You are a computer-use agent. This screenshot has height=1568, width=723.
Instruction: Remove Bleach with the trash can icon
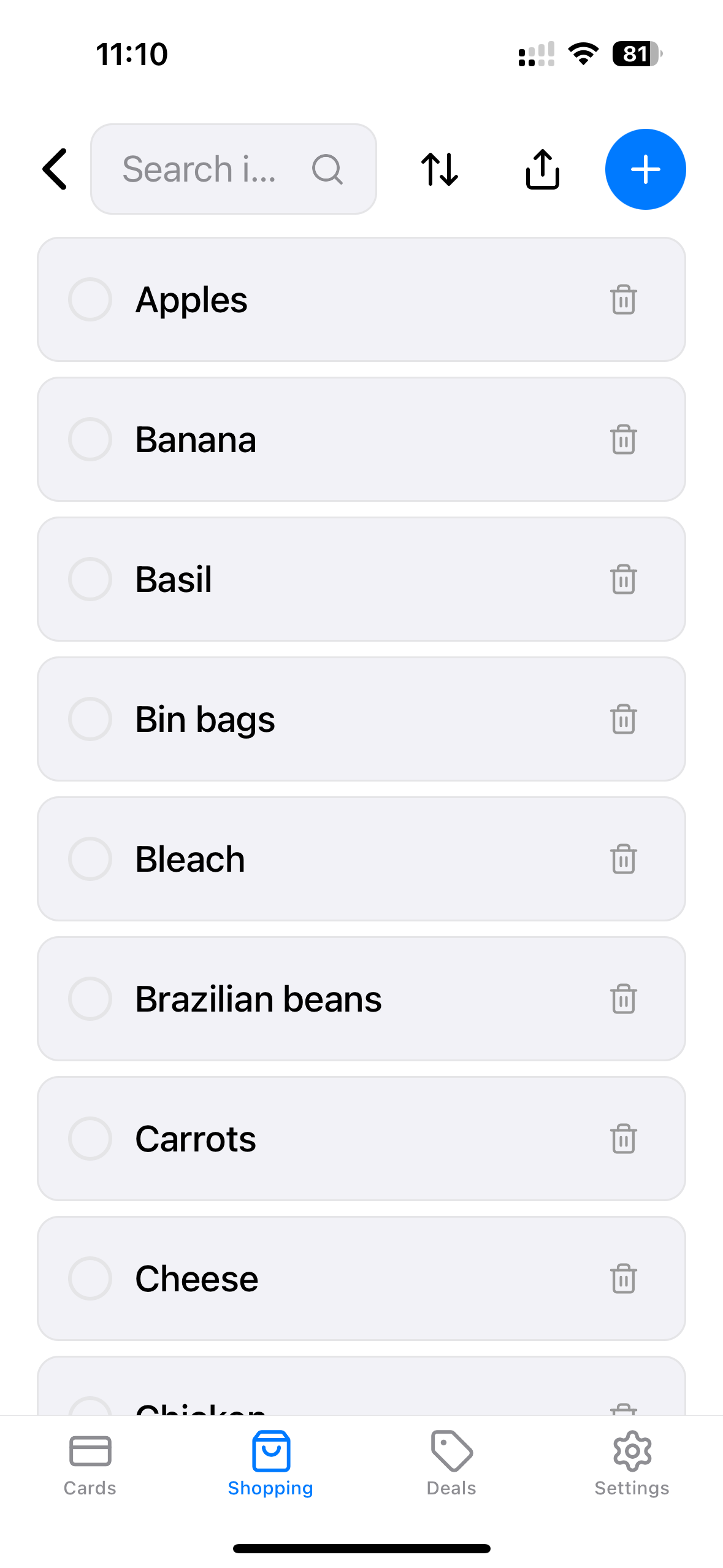click(624, 859)
